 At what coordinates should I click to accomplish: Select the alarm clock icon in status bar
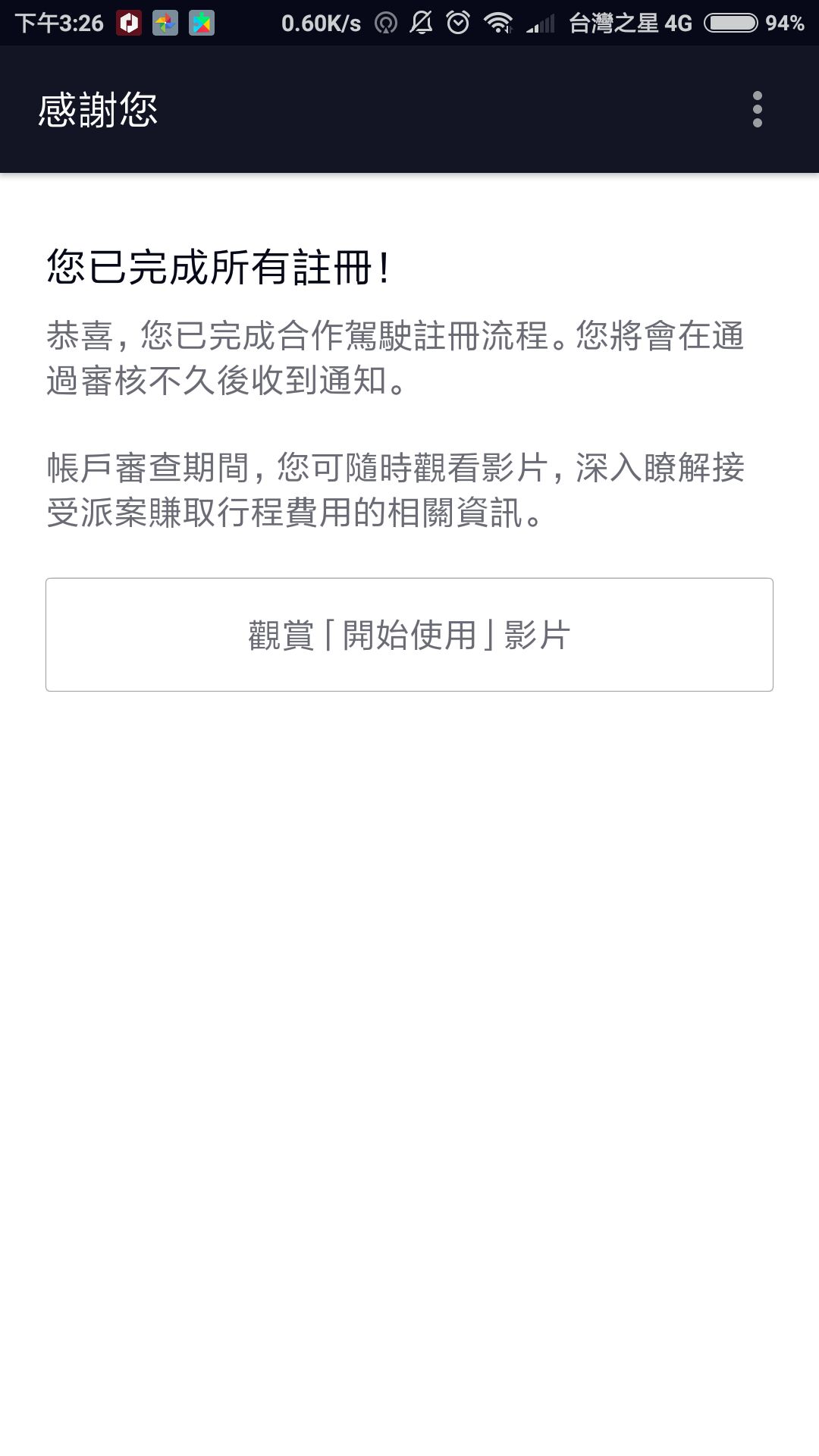click(x=458, y=23)
